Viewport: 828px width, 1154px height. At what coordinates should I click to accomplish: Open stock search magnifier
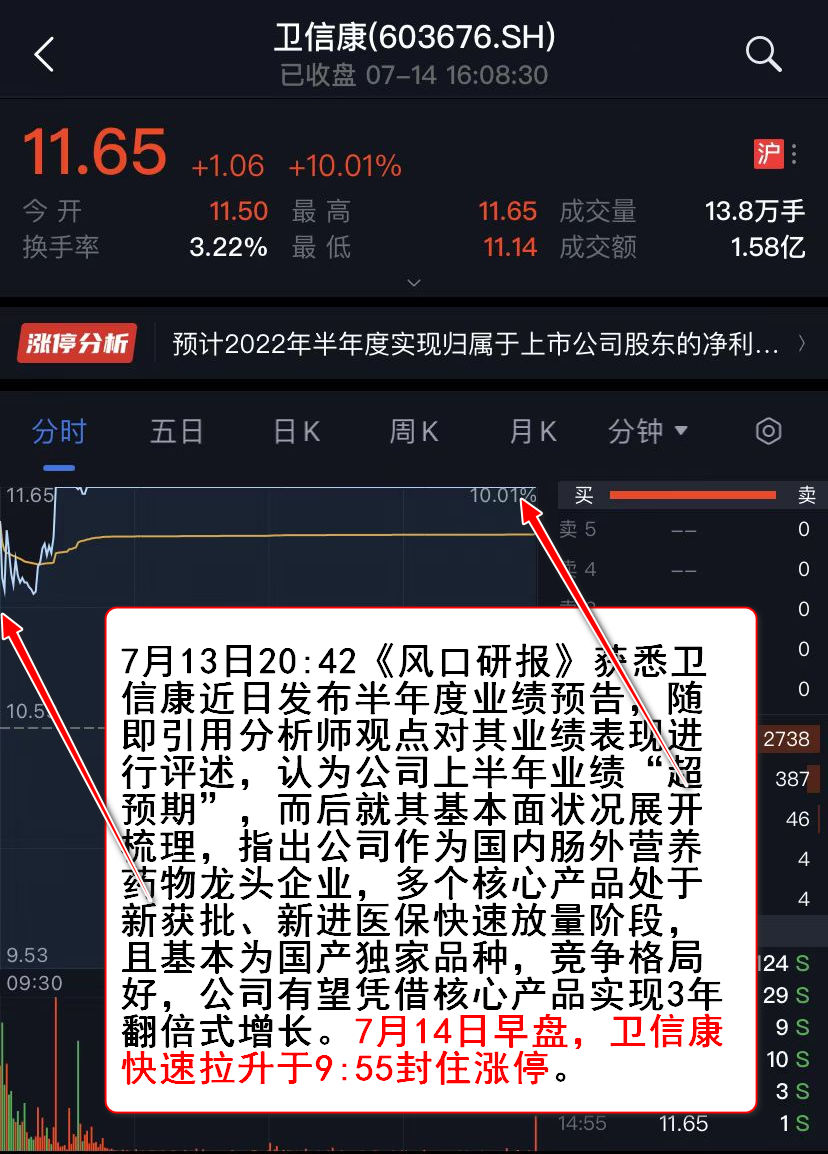click(x=763, y=54)
